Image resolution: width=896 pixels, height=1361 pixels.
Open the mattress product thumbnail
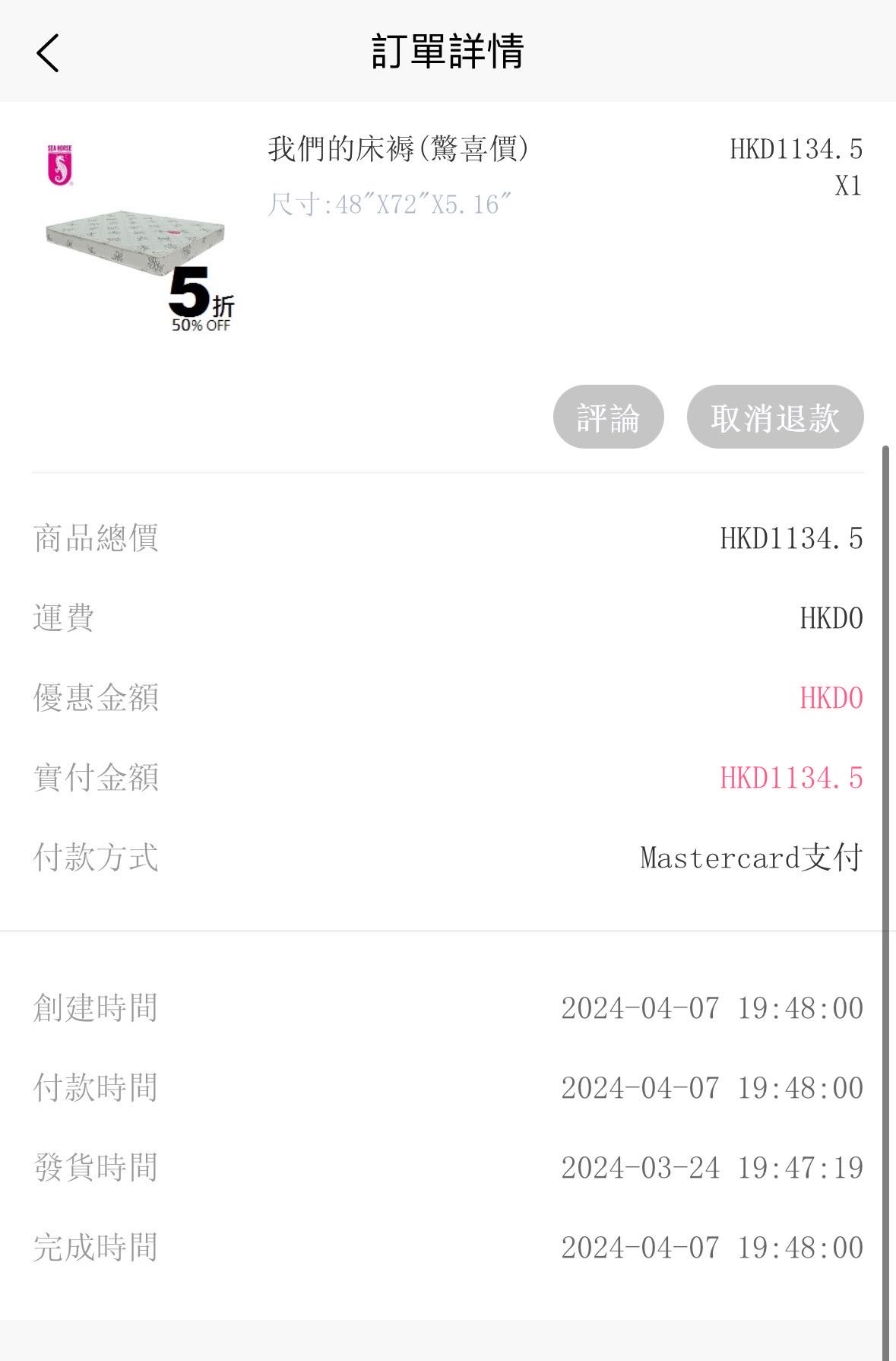click(137, 237)
